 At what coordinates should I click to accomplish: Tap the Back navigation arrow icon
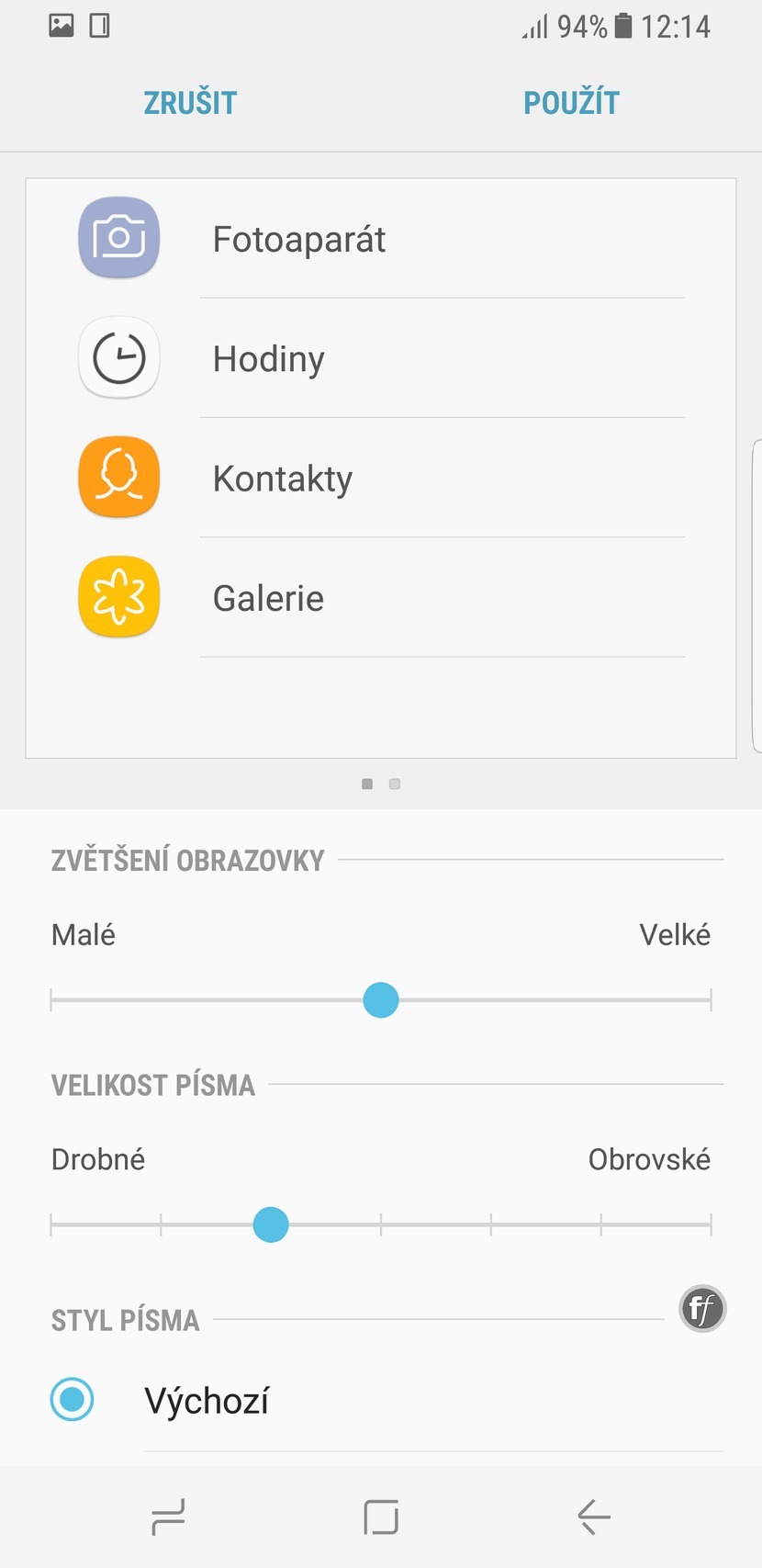pyautogui.click(x=592, y=1517)
